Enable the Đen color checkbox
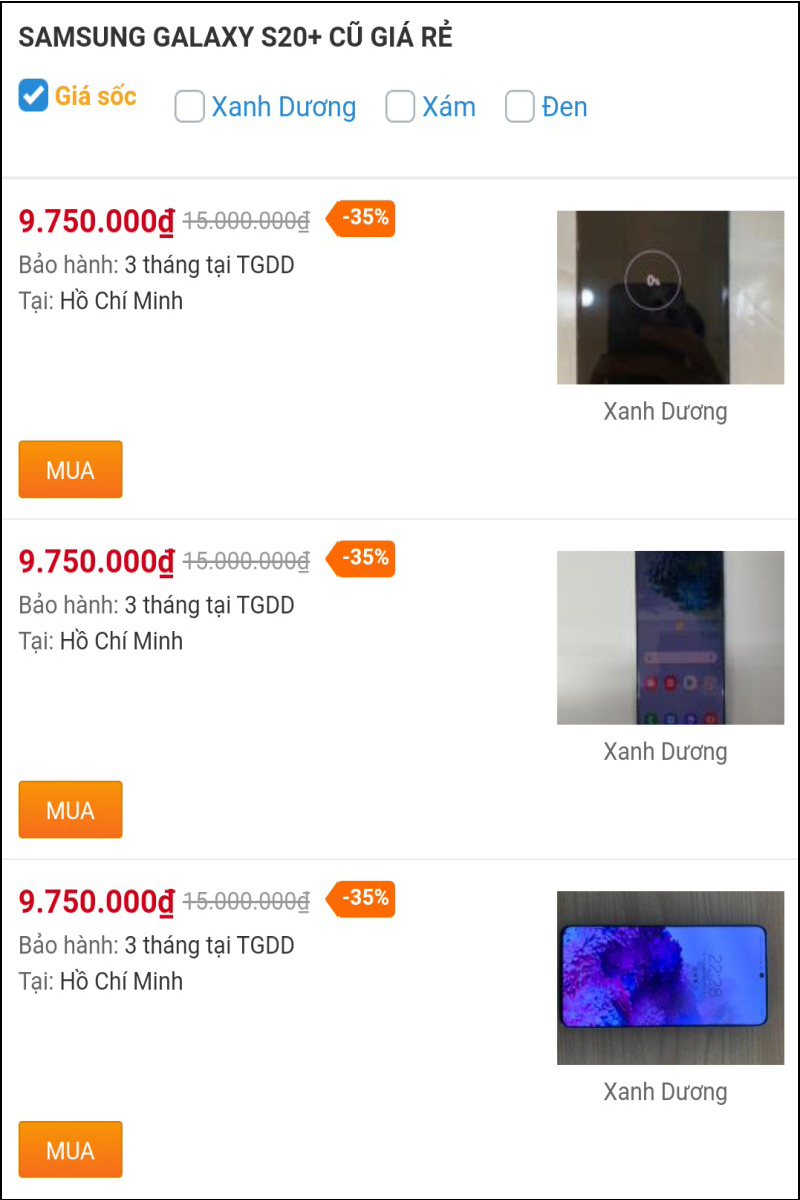Screen dimensions: 800x1200 [520, 107]
